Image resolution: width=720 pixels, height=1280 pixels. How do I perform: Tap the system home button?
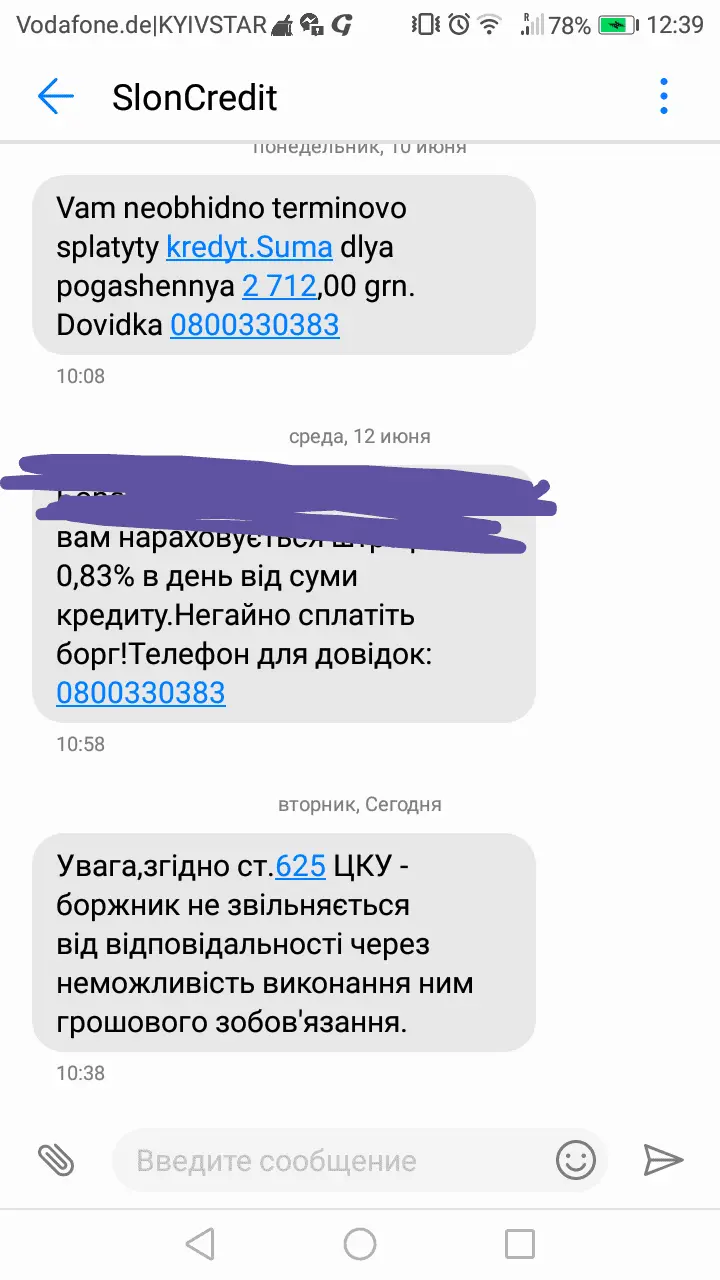tap(360, 1244)
